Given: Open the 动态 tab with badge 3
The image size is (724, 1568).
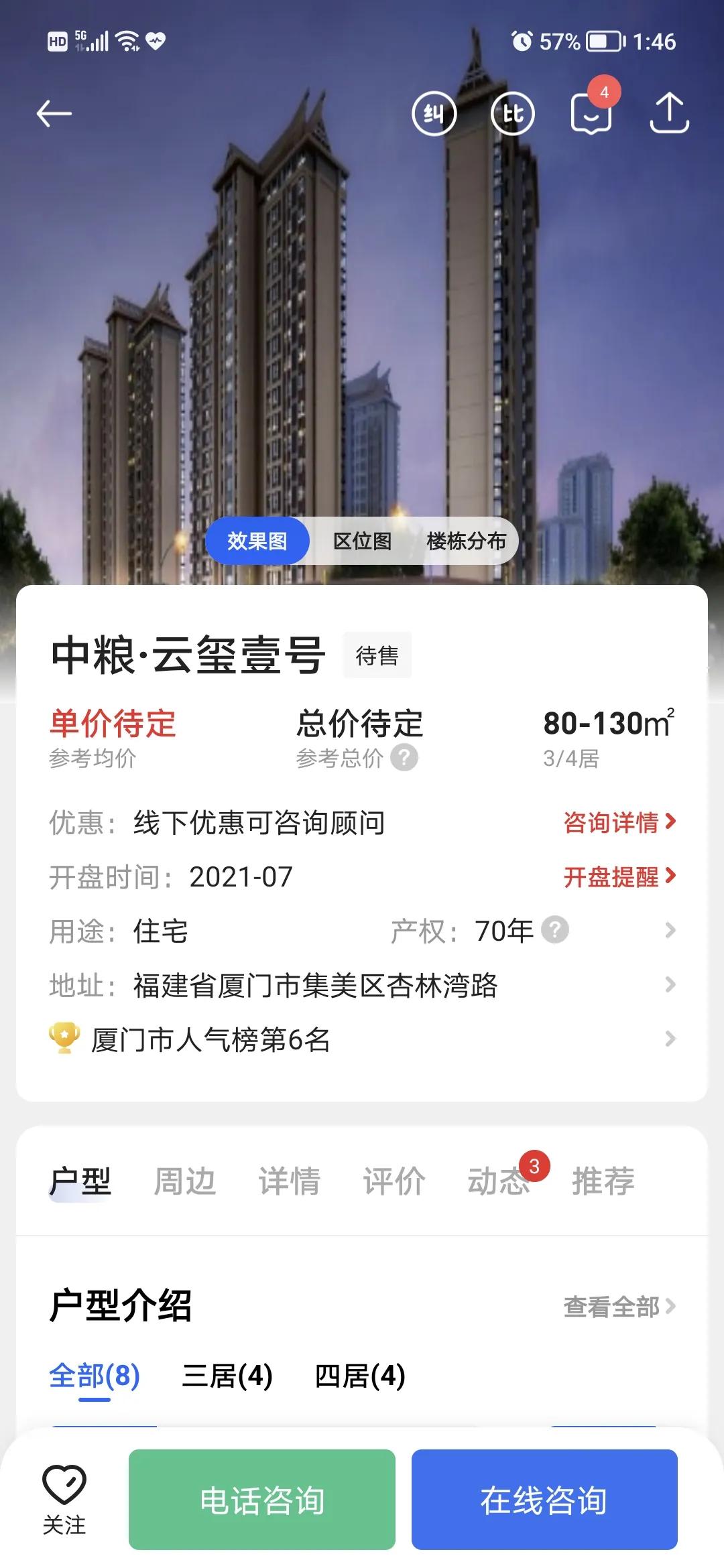Looking at the screenshot, I should pyautogui.click(x=499, y=1181).
